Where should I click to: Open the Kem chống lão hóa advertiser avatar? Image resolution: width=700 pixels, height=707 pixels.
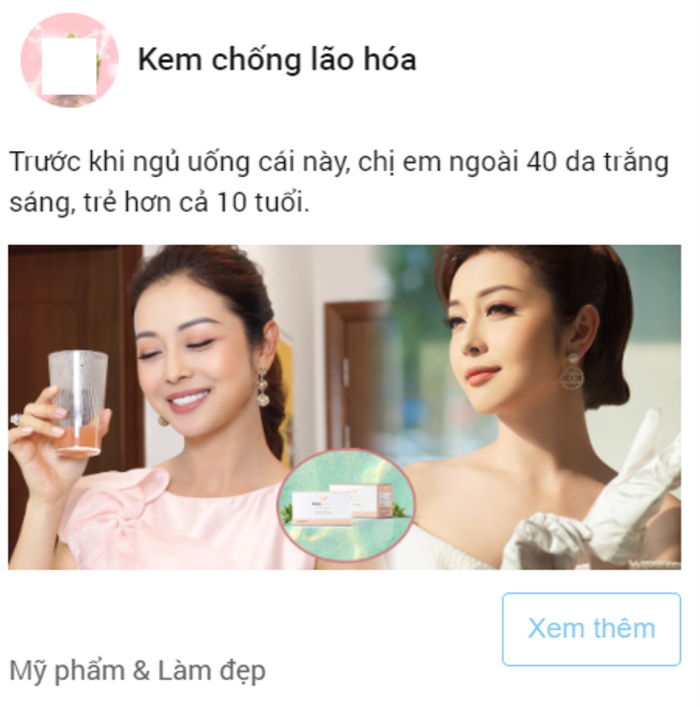pos(69,60)
